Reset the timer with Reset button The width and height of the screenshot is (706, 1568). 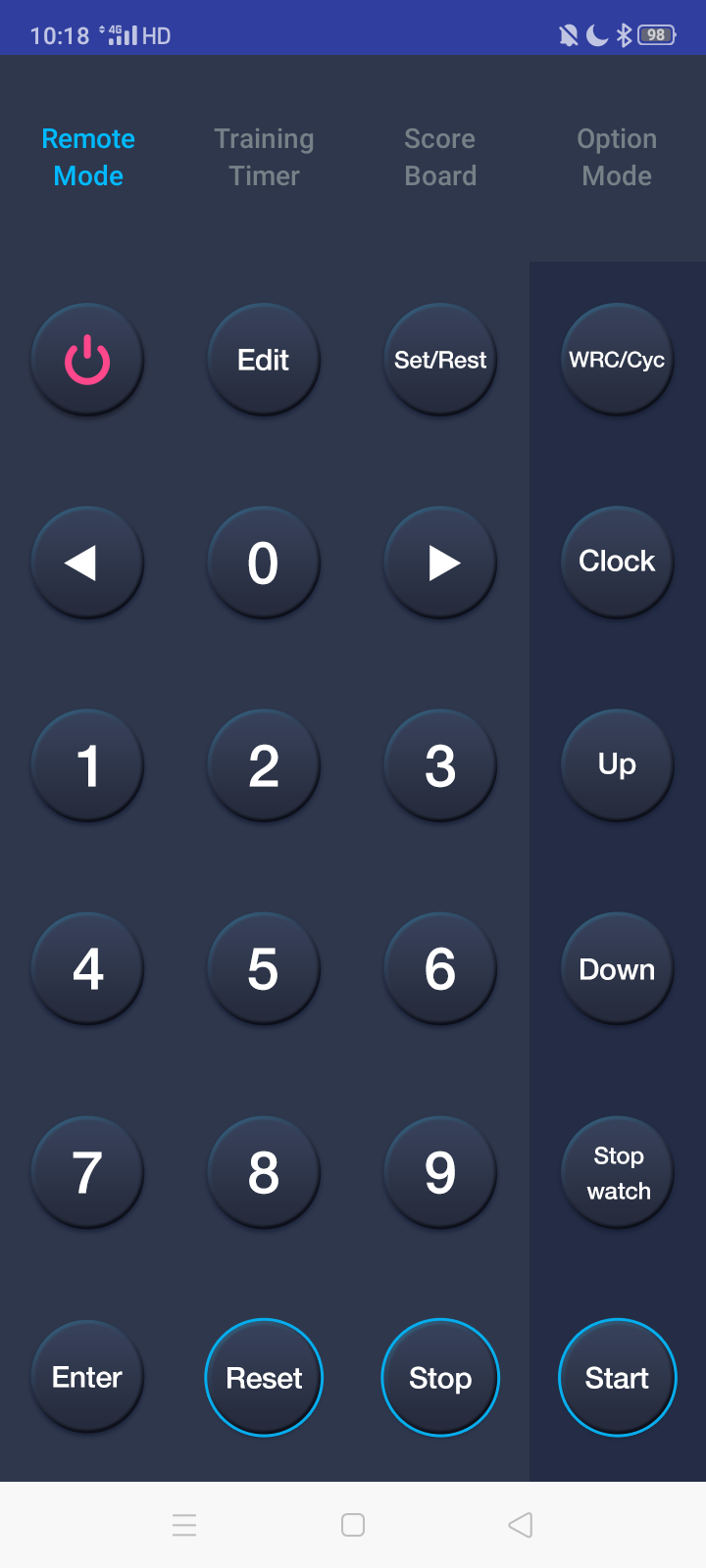(x=264, y=1377)
